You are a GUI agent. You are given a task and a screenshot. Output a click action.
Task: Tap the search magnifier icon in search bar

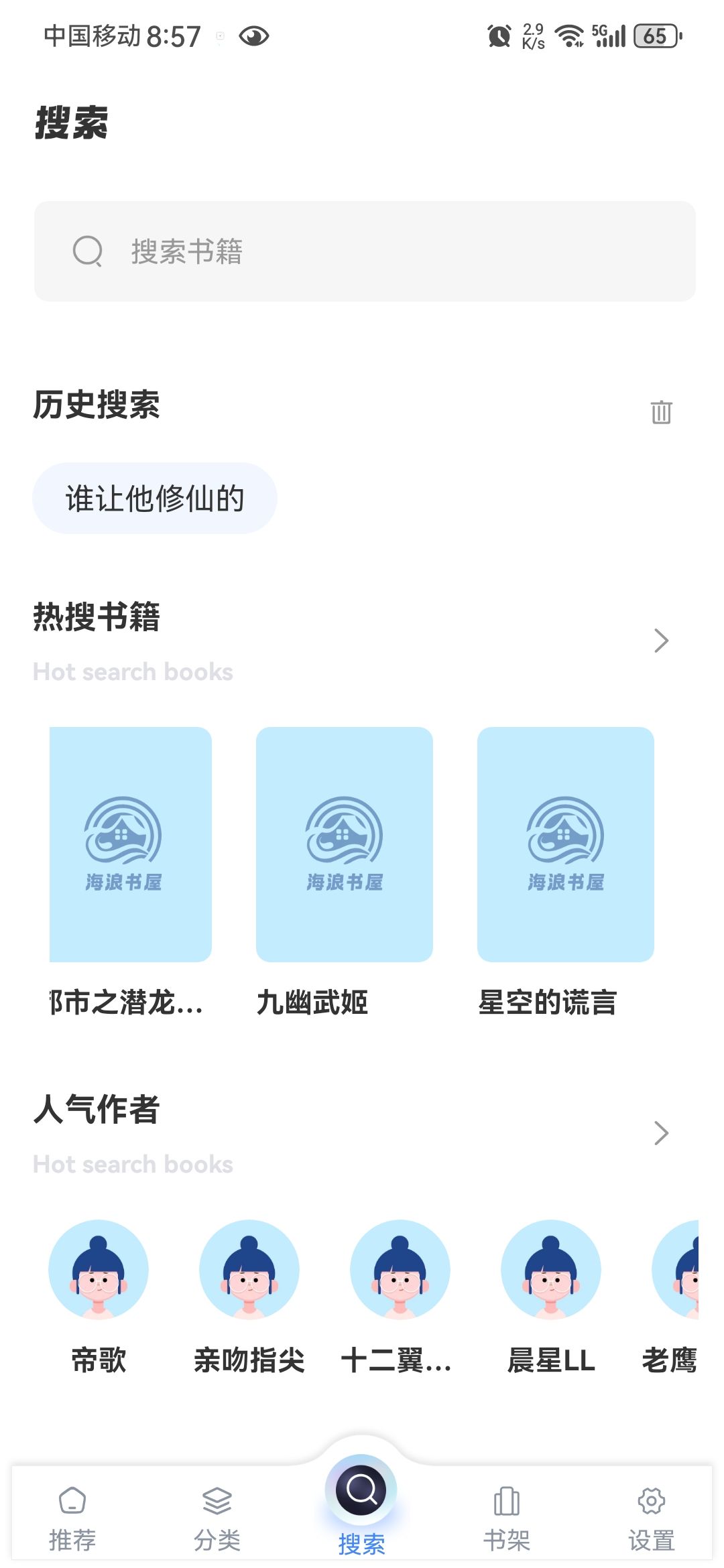tap(87, 253)
